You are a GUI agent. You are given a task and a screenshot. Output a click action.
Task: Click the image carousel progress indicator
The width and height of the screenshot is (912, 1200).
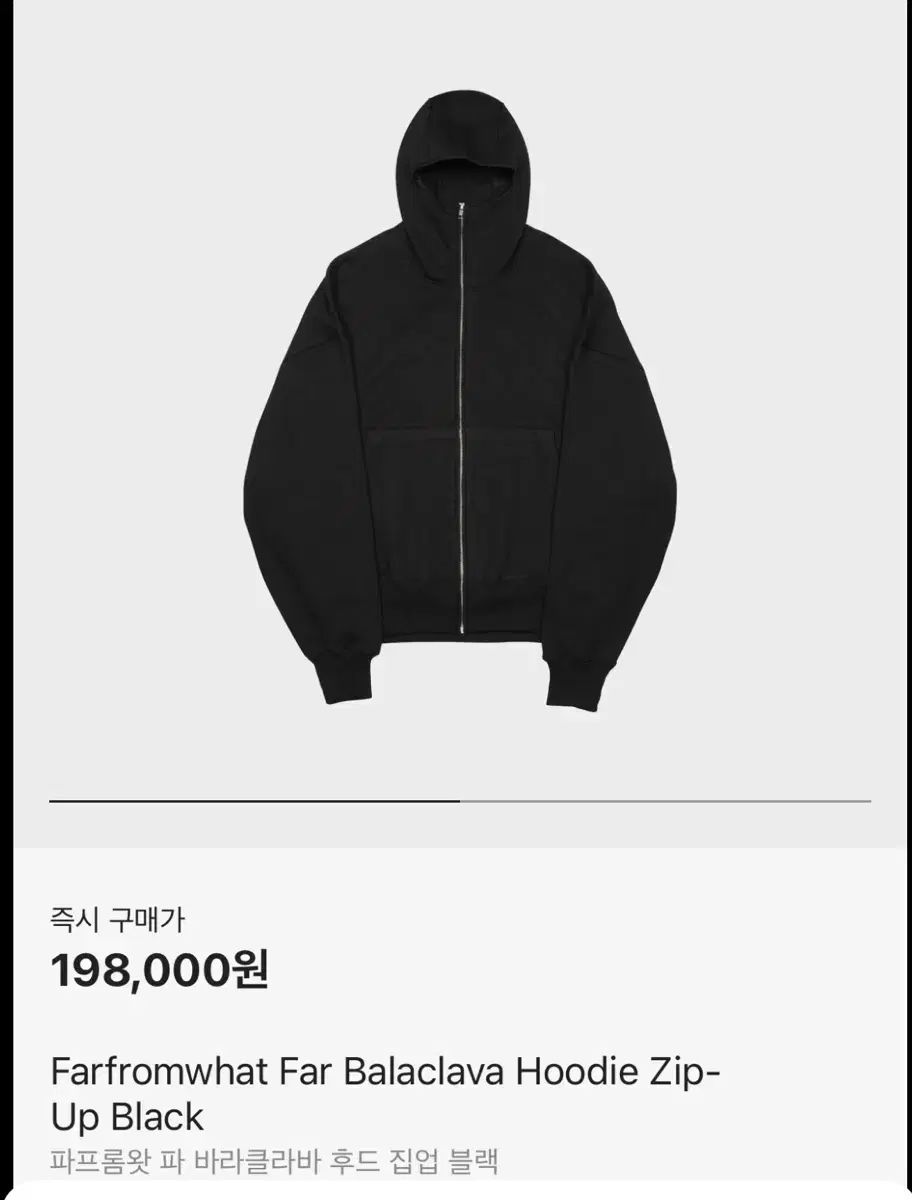click(x=456, y=801)
